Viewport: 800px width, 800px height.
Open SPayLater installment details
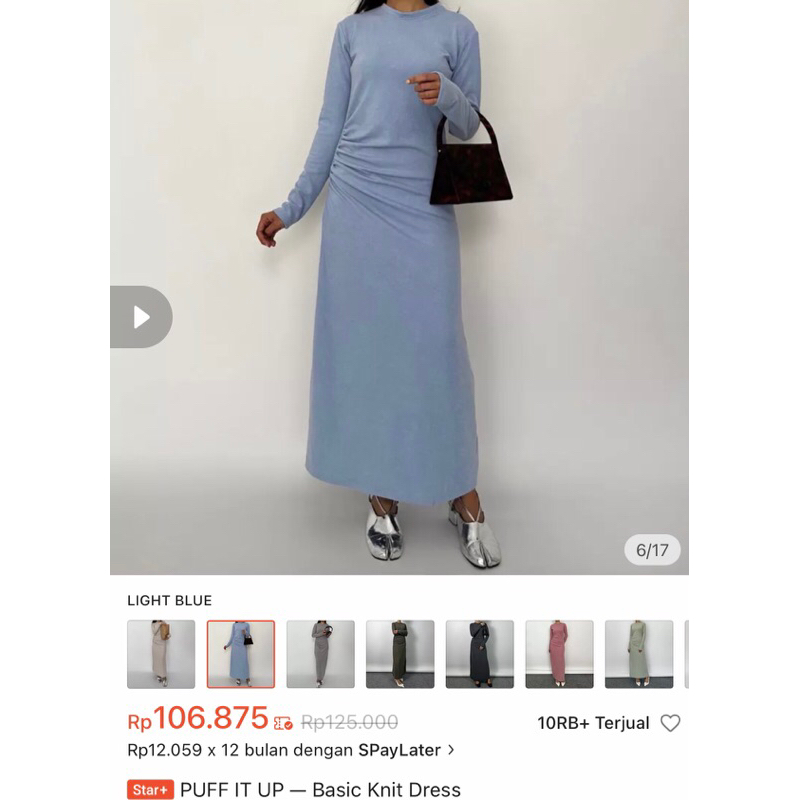[451, 749]
